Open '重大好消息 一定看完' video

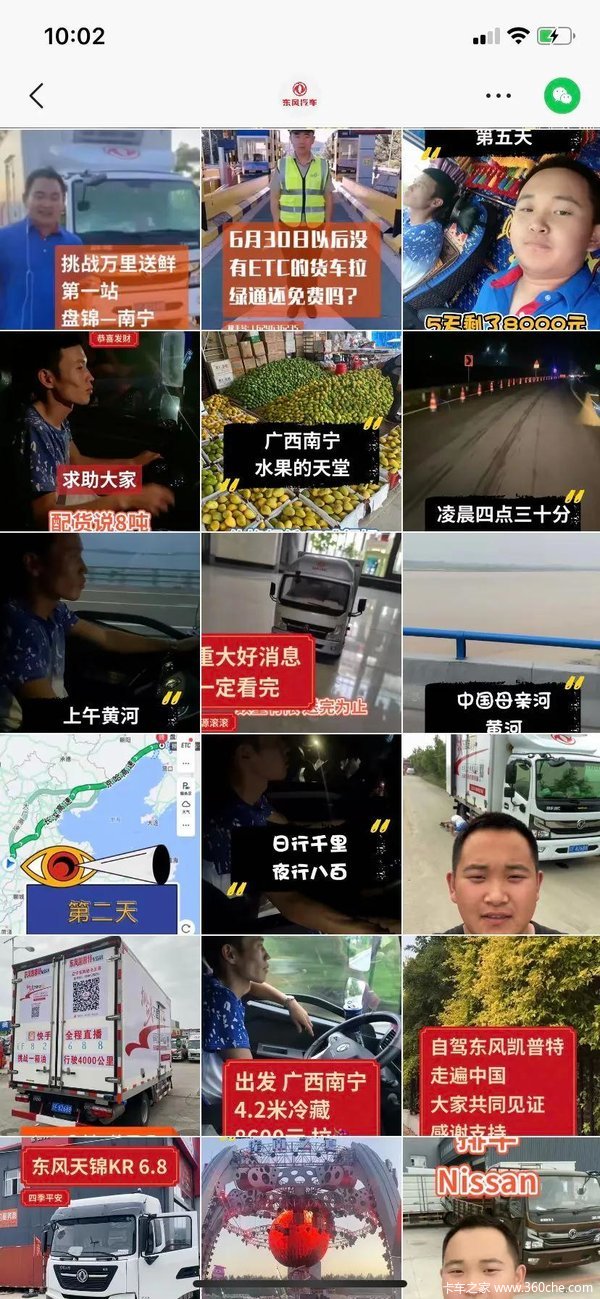click(x=301, y=632)
